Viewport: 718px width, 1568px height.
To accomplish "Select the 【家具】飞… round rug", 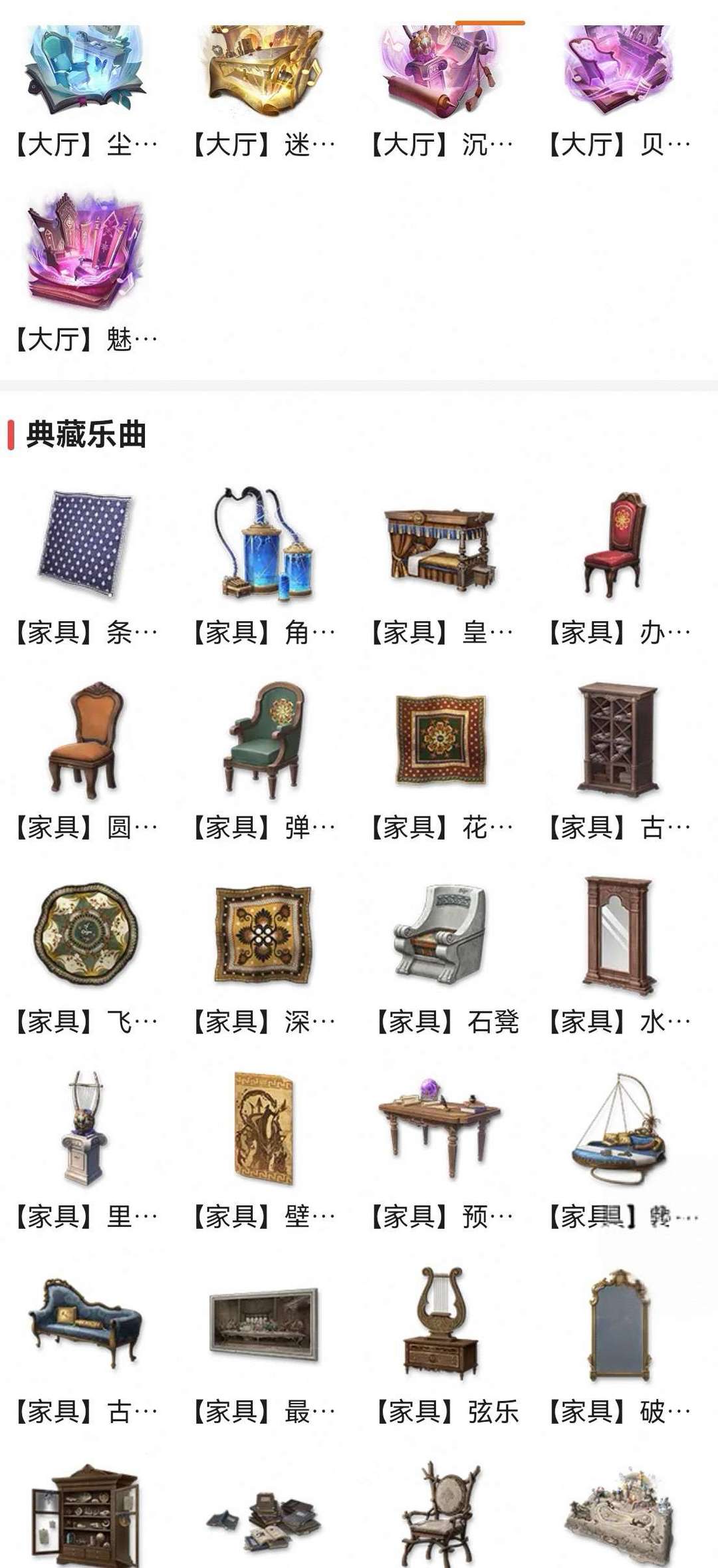I will click(86, 956).
